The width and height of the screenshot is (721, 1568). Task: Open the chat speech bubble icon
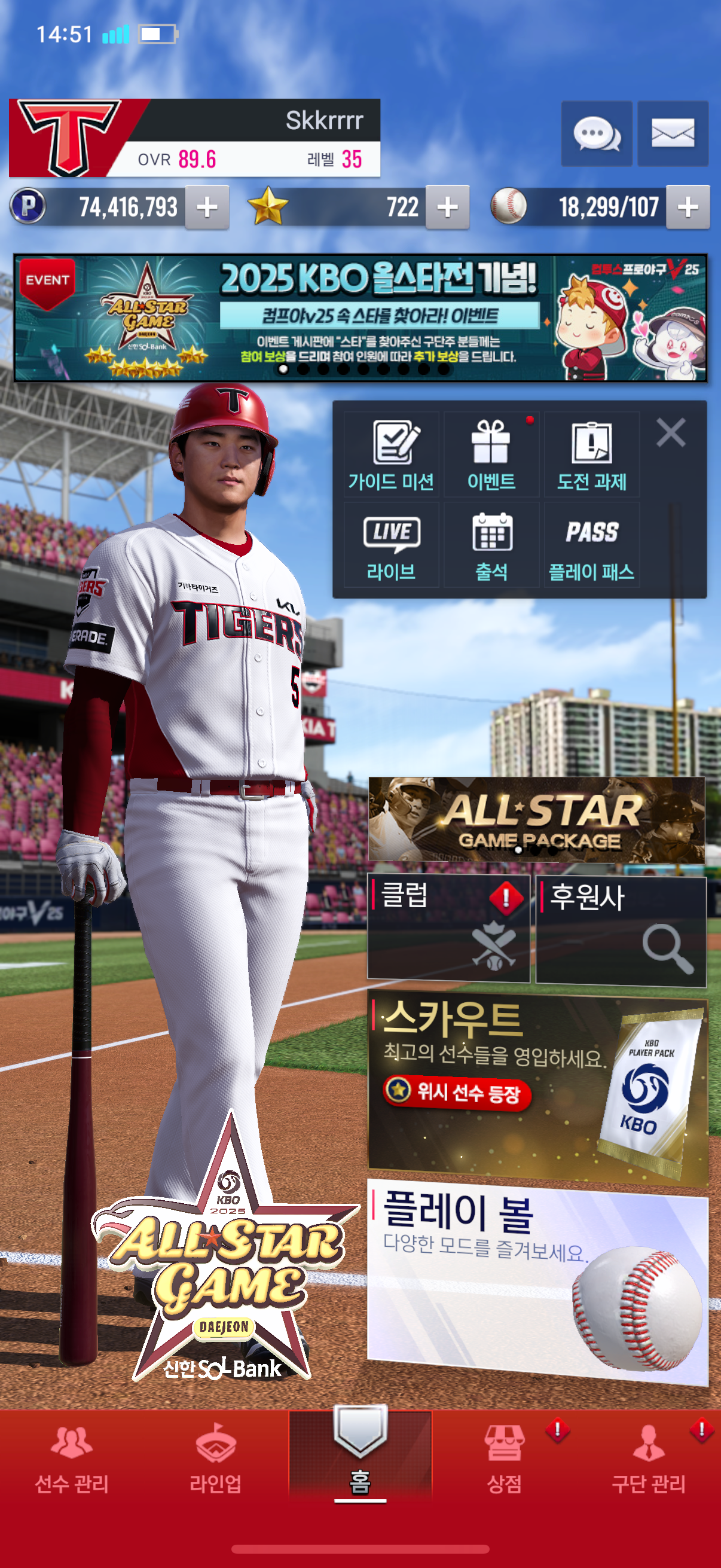(595, 133)
